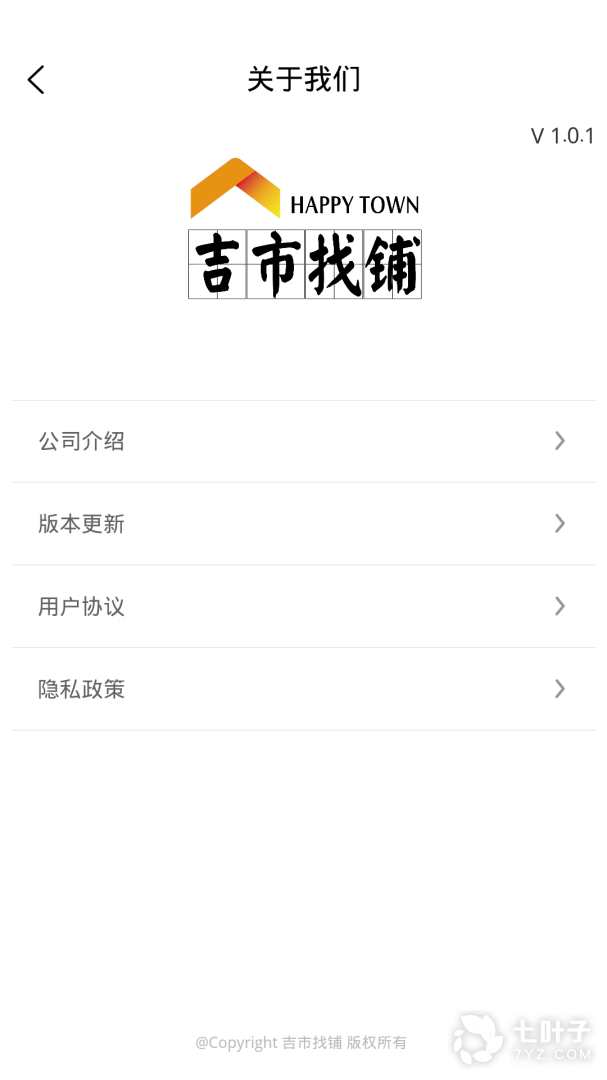The height and width of the screenshot is (1080, 607).
Task: Check 版本更新 for a new version
Action: pyautogui.click(x=303, y=524)
